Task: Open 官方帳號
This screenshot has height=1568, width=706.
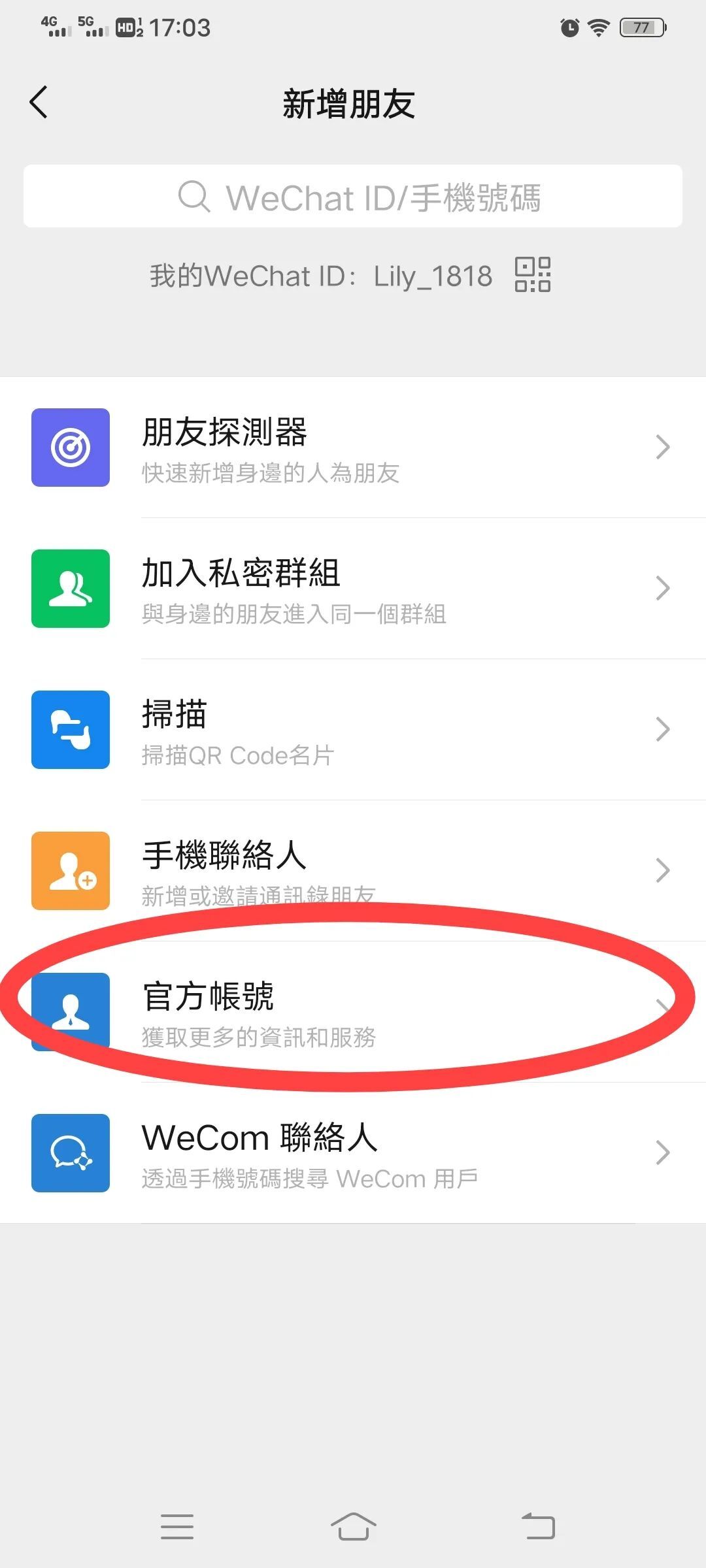Action: pos(353,1011)
